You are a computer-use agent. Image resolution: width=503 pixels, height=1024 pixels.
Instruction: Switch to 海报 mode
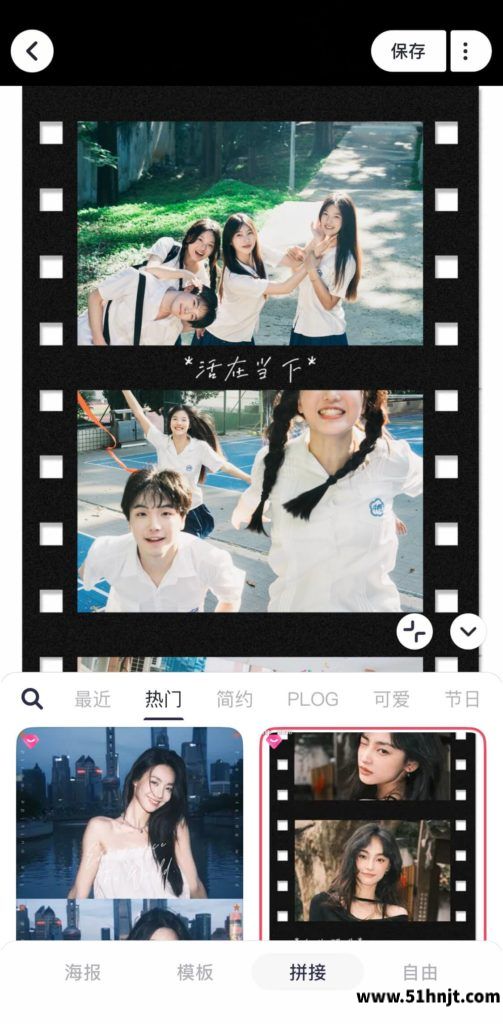point(83,972)
